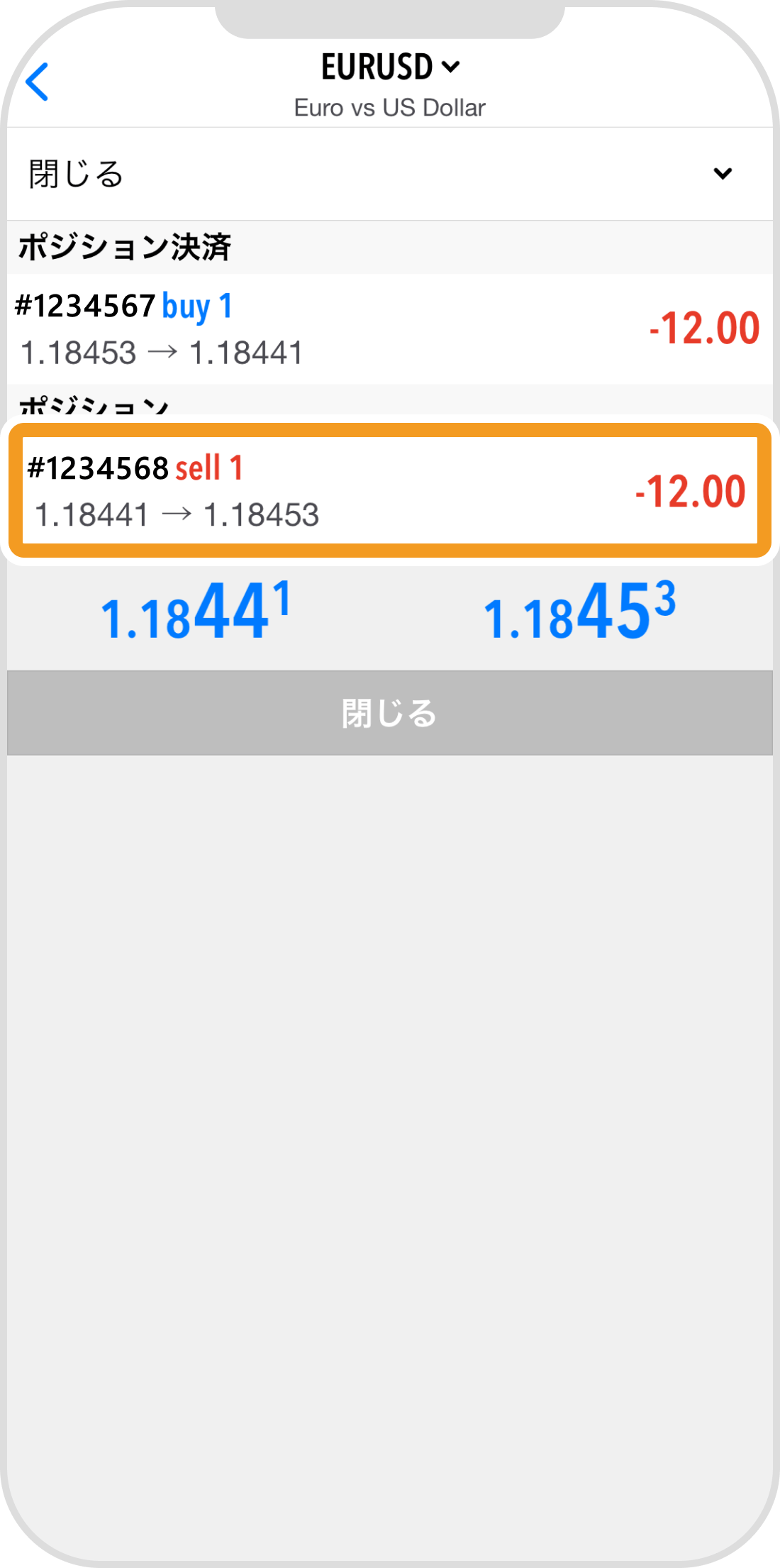Open the EURUSD symbol dropdown chevron

pyautogui.click(x=450, y=67)
